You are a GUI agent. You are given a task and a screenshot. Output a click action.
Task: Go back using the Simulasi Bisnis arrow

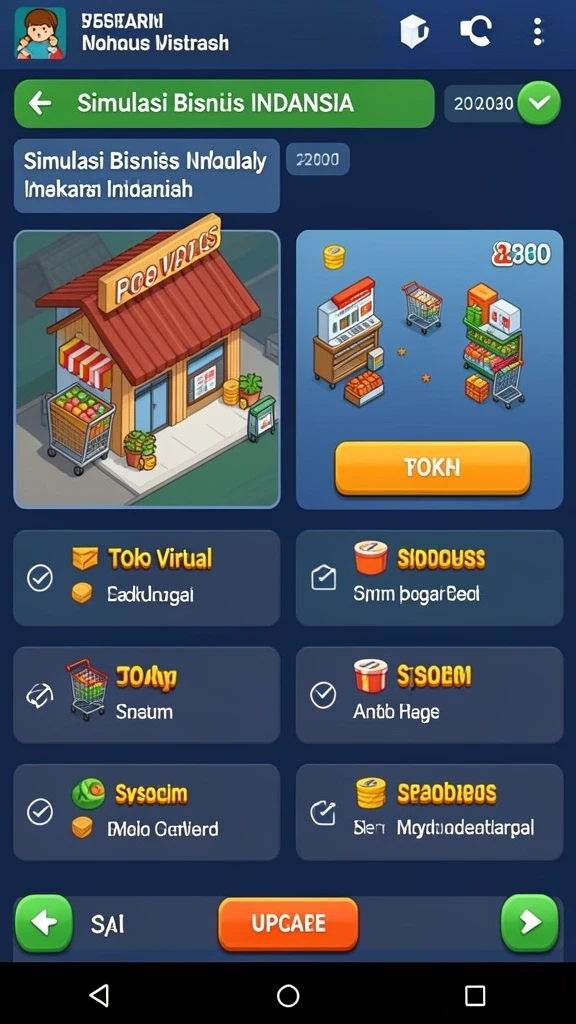coord(40,103)
